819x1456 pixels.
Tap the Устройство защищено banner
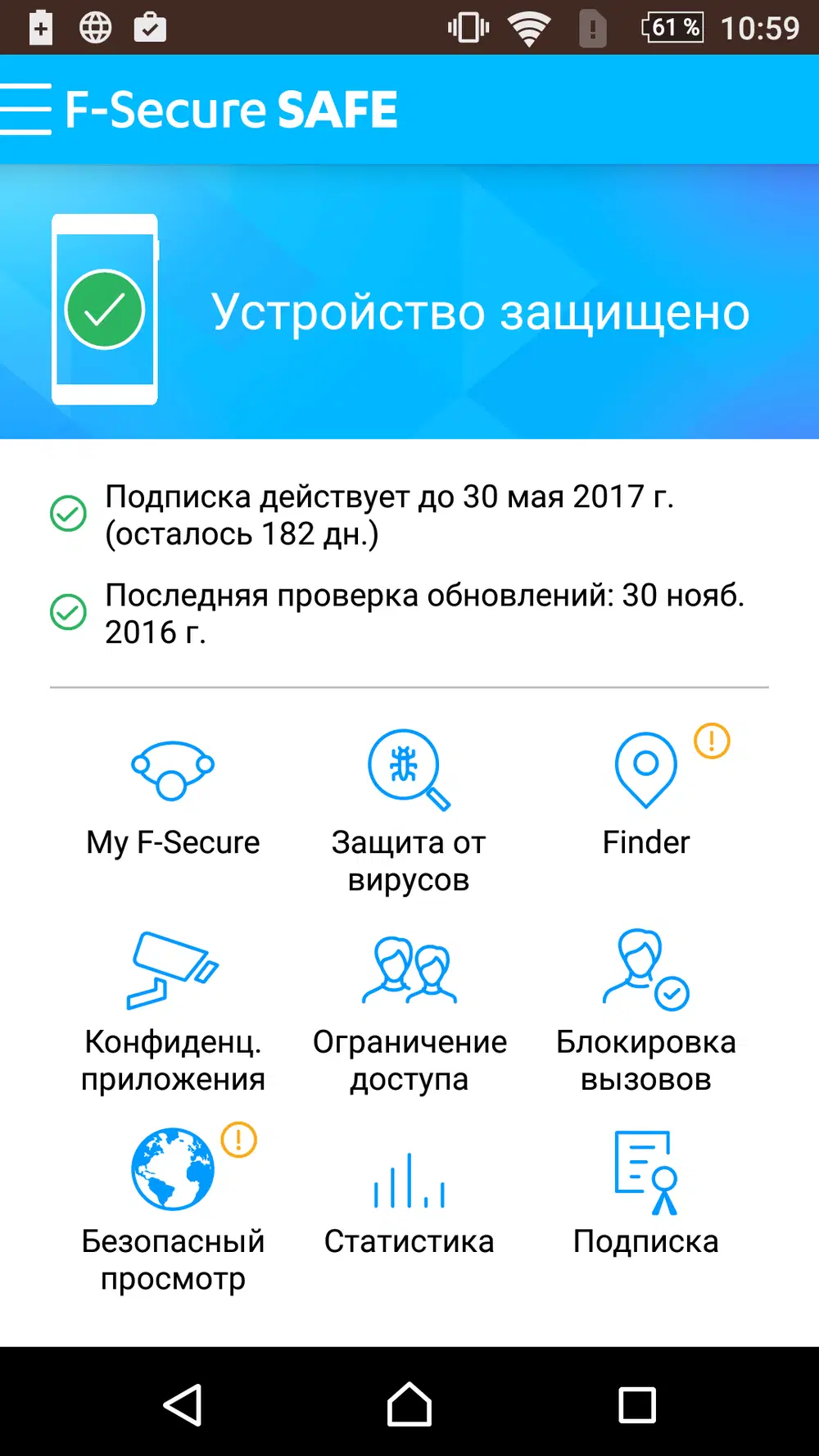pyautogui.click(x=482, y=312)
